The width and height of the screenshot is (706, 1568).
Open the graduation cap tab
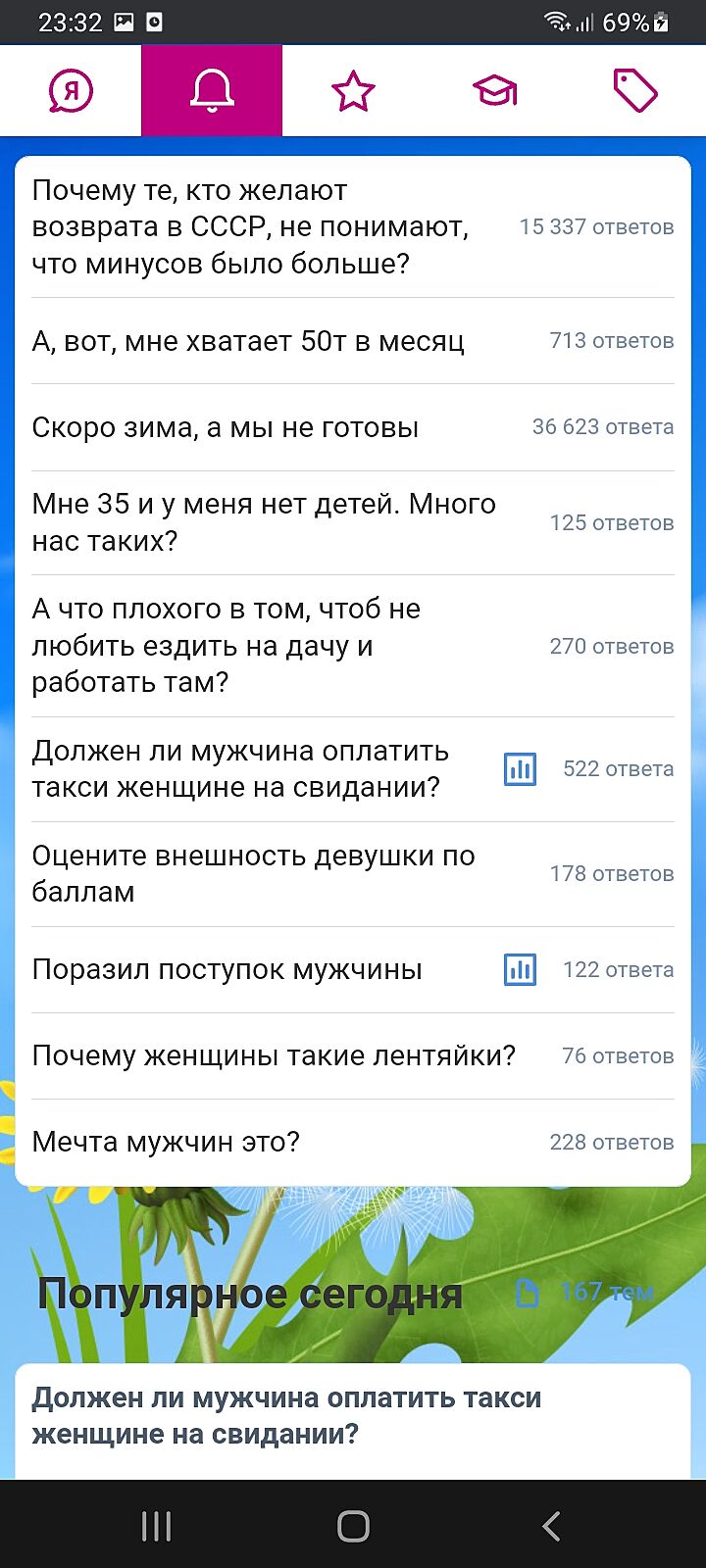point(494,91)
